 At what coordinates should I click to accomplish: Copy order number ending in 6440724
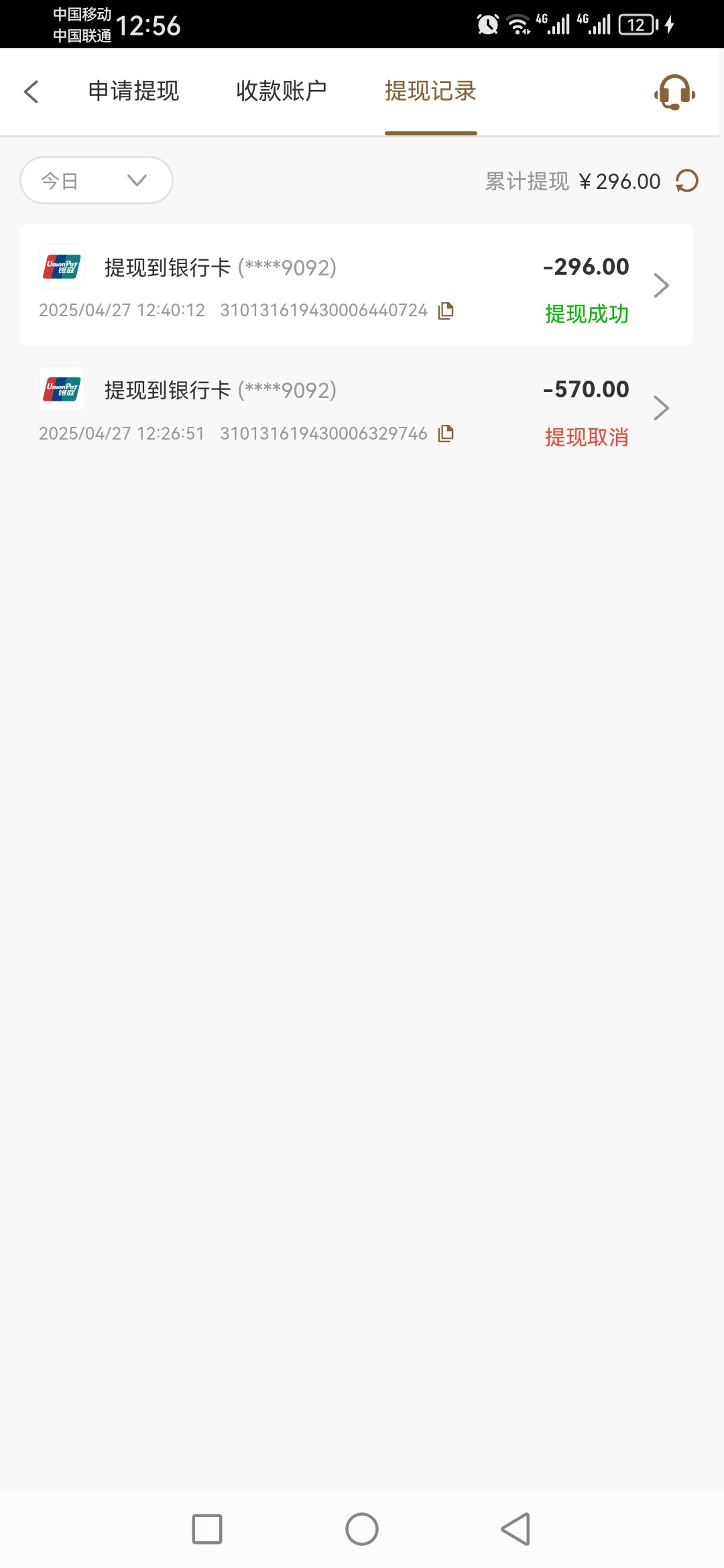coord(446,310)
